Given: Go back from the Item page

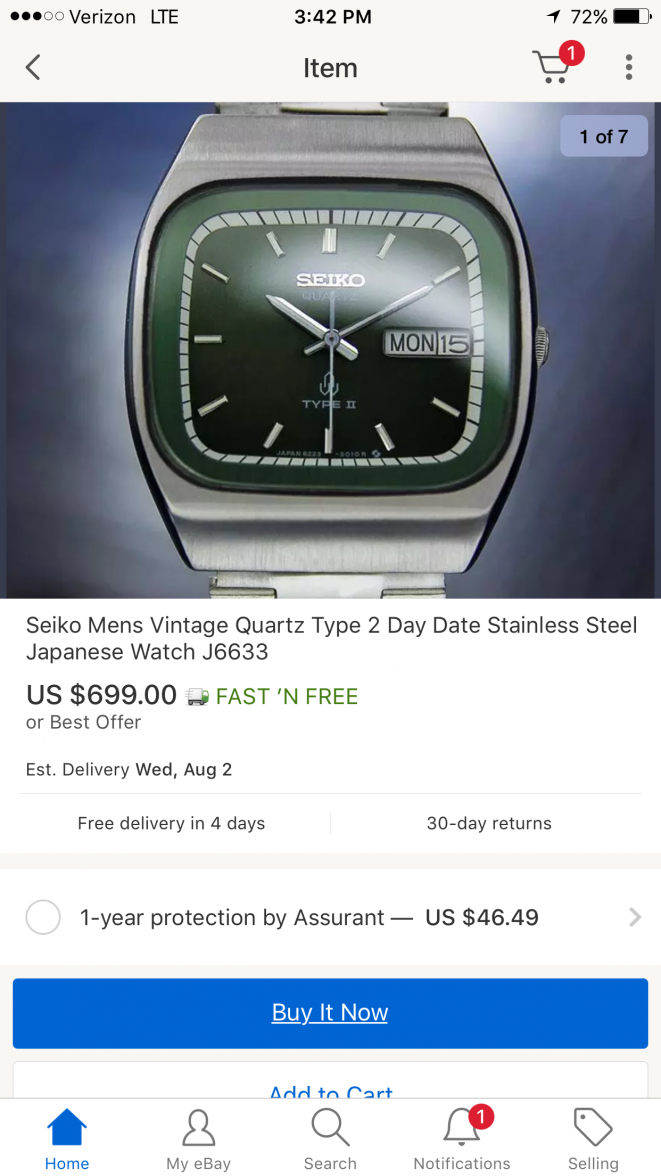Looking at the screenshot, I should click(x=33, y=68).
